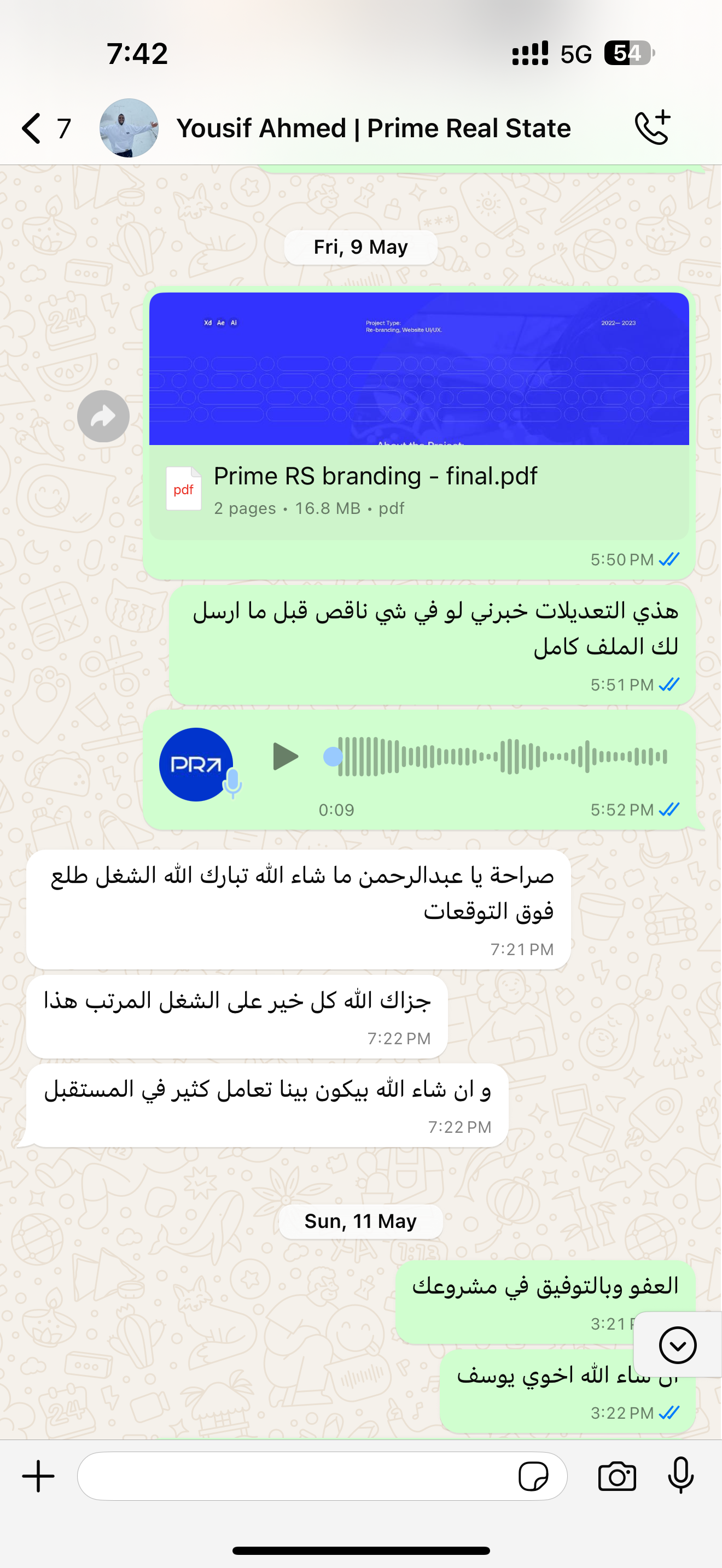The height and width of the screenshot is (1568, 722).
Task: Open the camera to take a photo
Action: pos(616,1476)
